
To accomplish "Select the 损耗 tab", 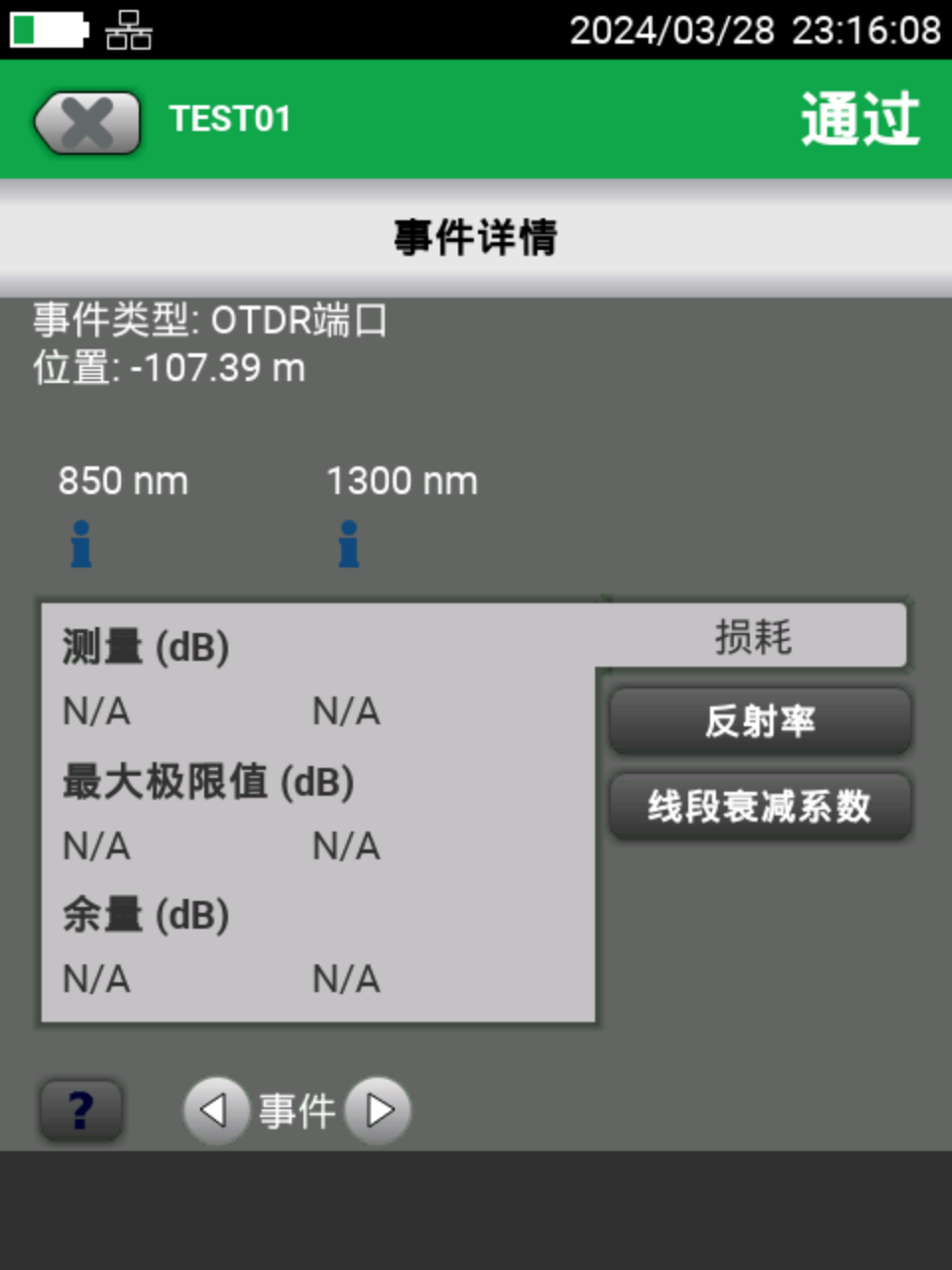I will [x=754, y=636].
